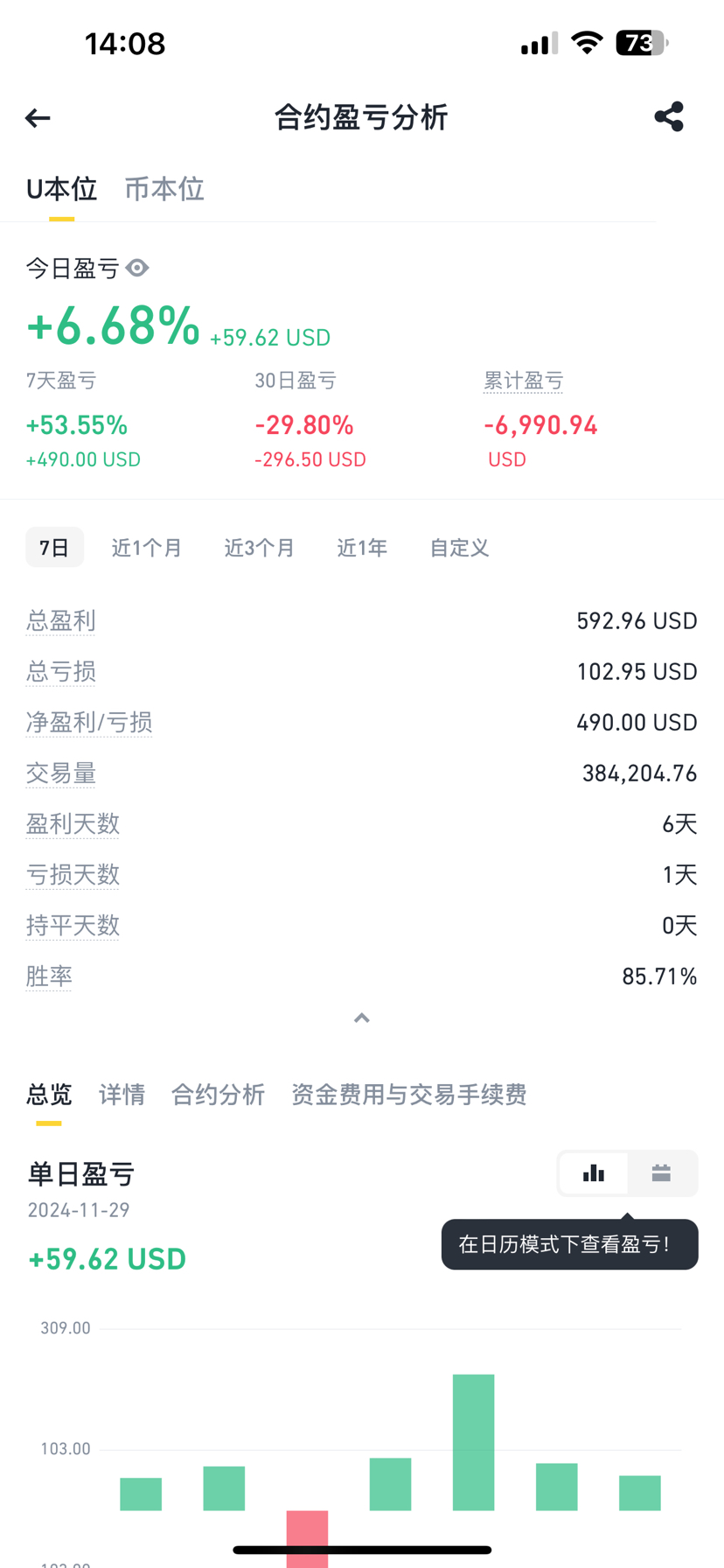Select the 总览 tab
724x1568 pixels.
click(49, 1095)
